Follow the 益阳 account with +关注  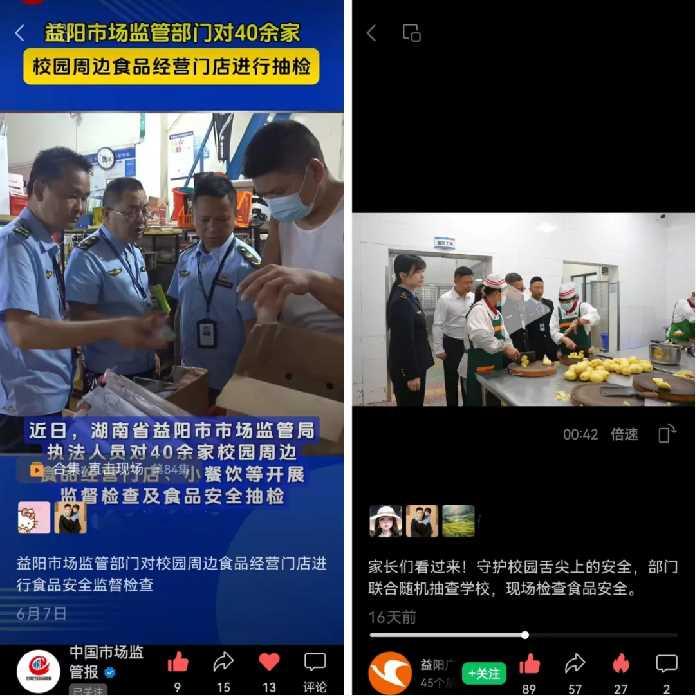pyautogui.click(x=484, y=673)
